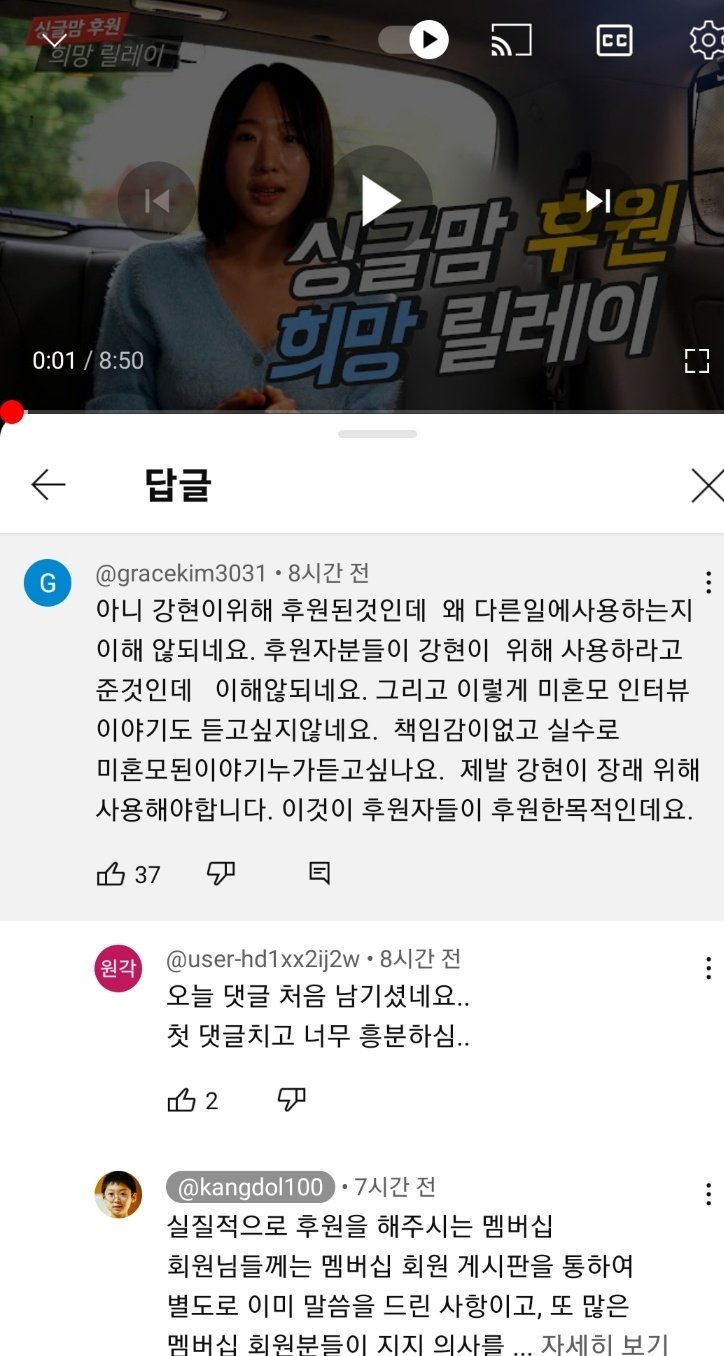Screen dimensions: 724x1356
Task: Play the video
Action: [x=380, y=200]
